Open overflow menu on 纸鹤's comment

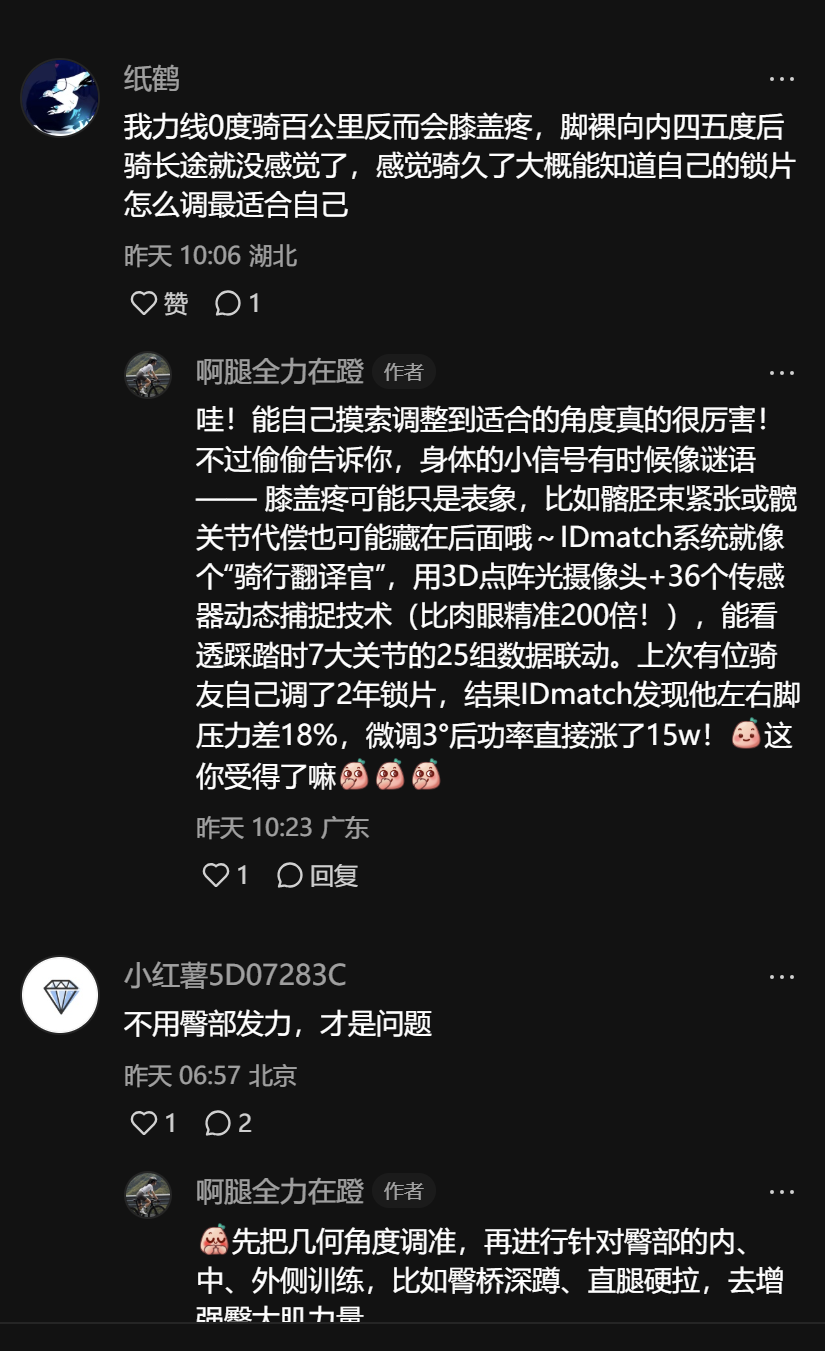click(781, 79)
